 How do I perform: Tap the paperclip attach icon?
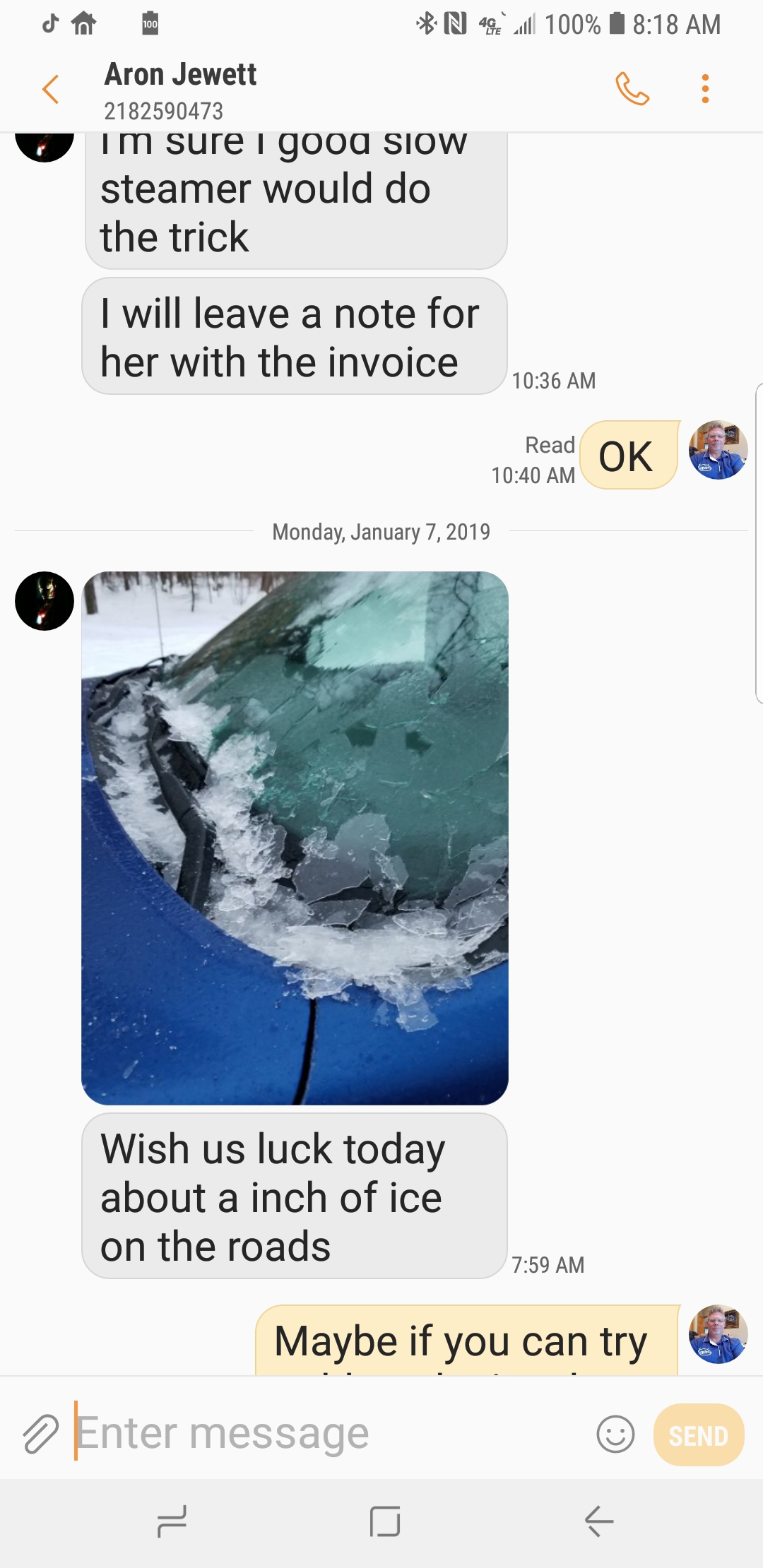click(40, 1435)
